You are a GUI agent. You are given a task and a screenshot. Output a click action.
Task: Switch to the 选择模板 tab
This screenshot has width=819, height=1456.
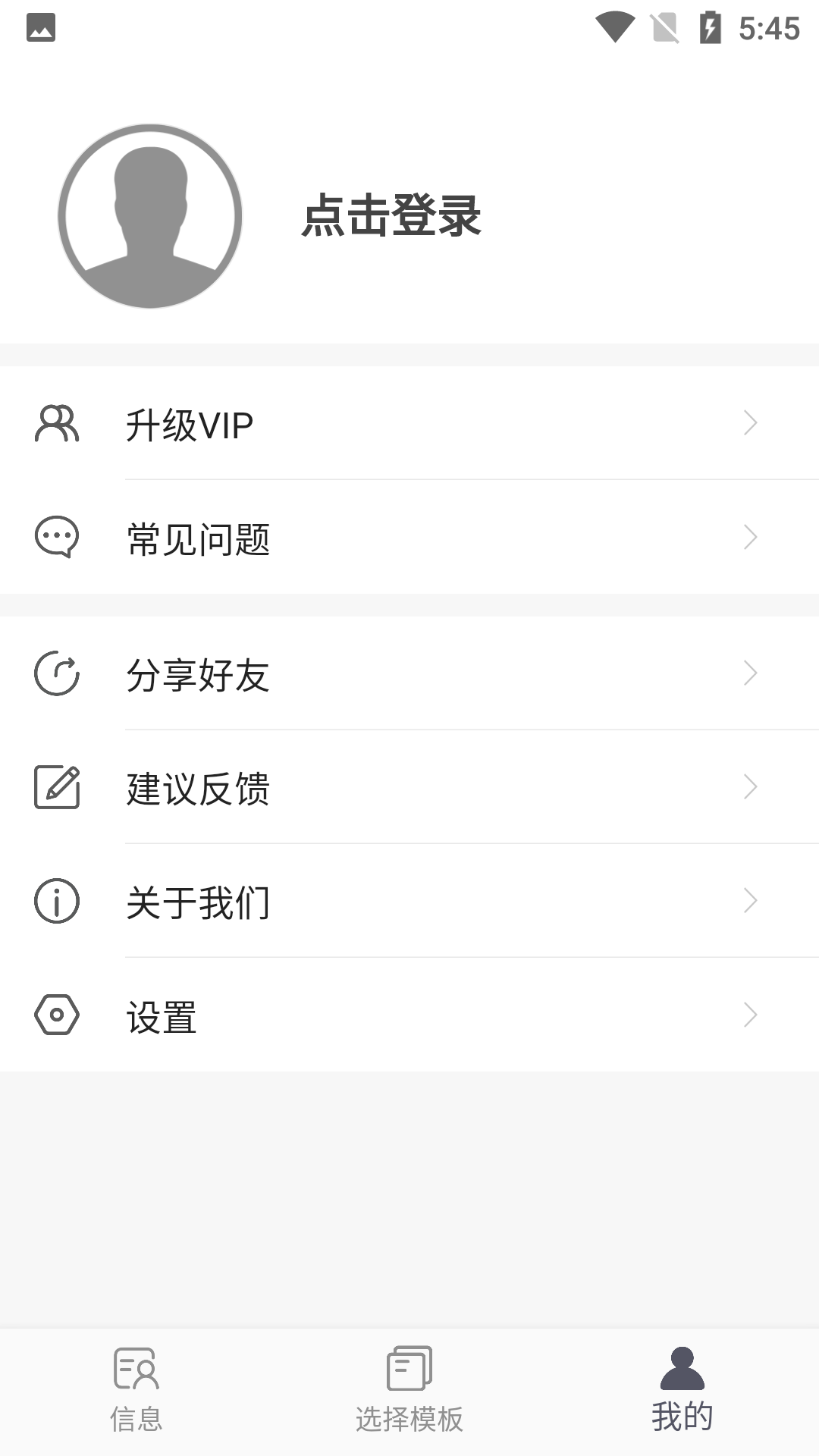409,1391
